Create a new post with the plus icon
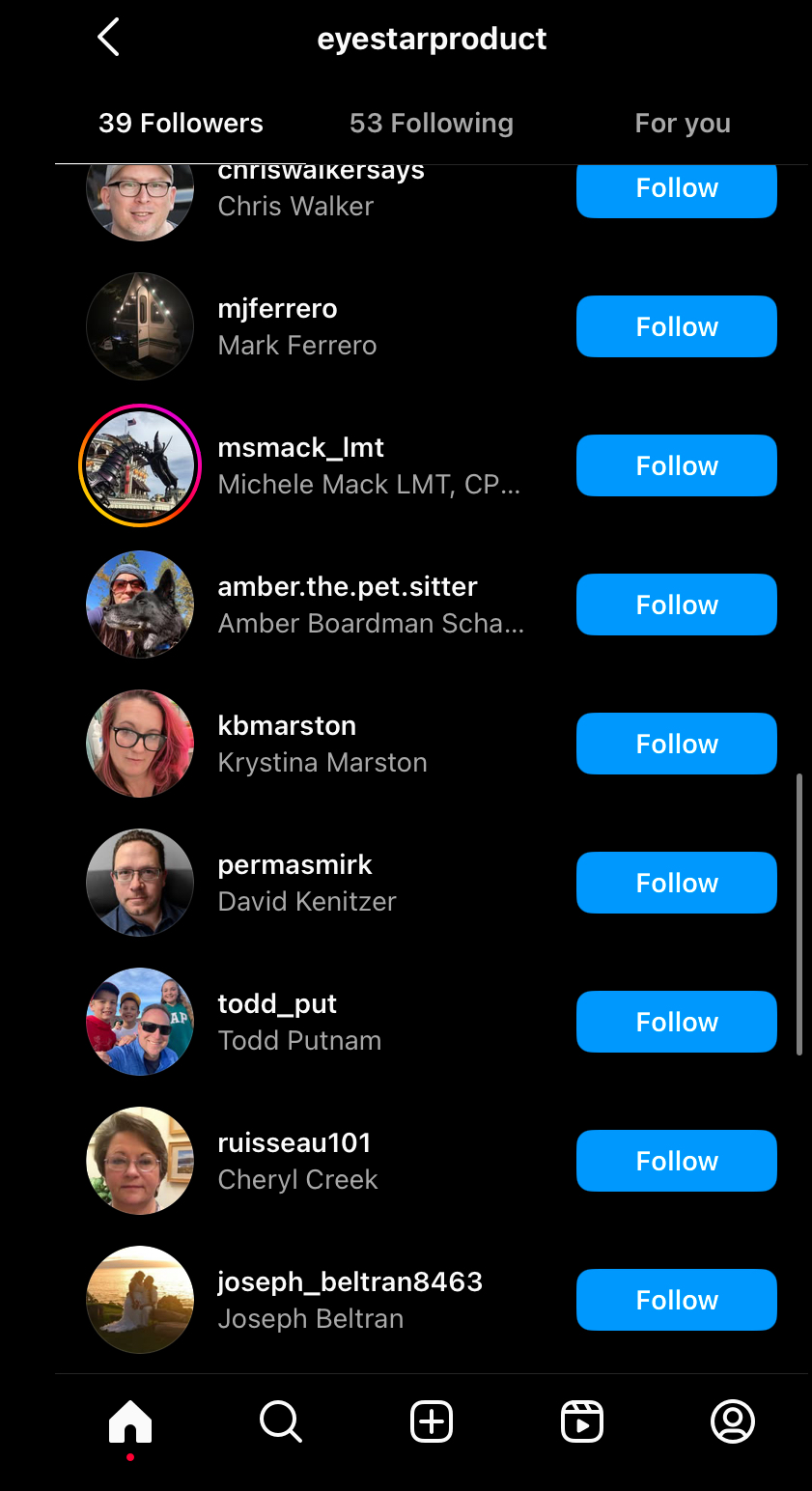 [432, 1421]
